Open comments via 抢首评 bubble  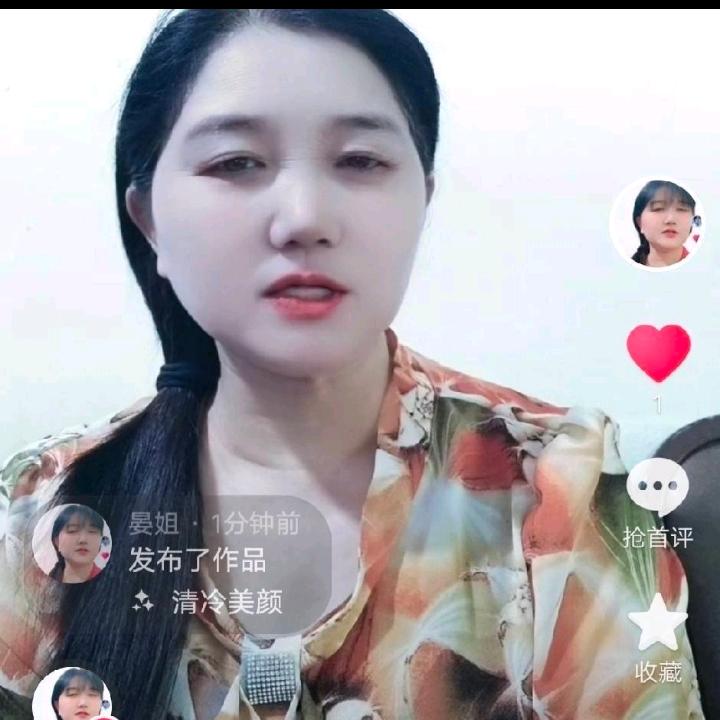pyautogui.click(x=658, y=486)
